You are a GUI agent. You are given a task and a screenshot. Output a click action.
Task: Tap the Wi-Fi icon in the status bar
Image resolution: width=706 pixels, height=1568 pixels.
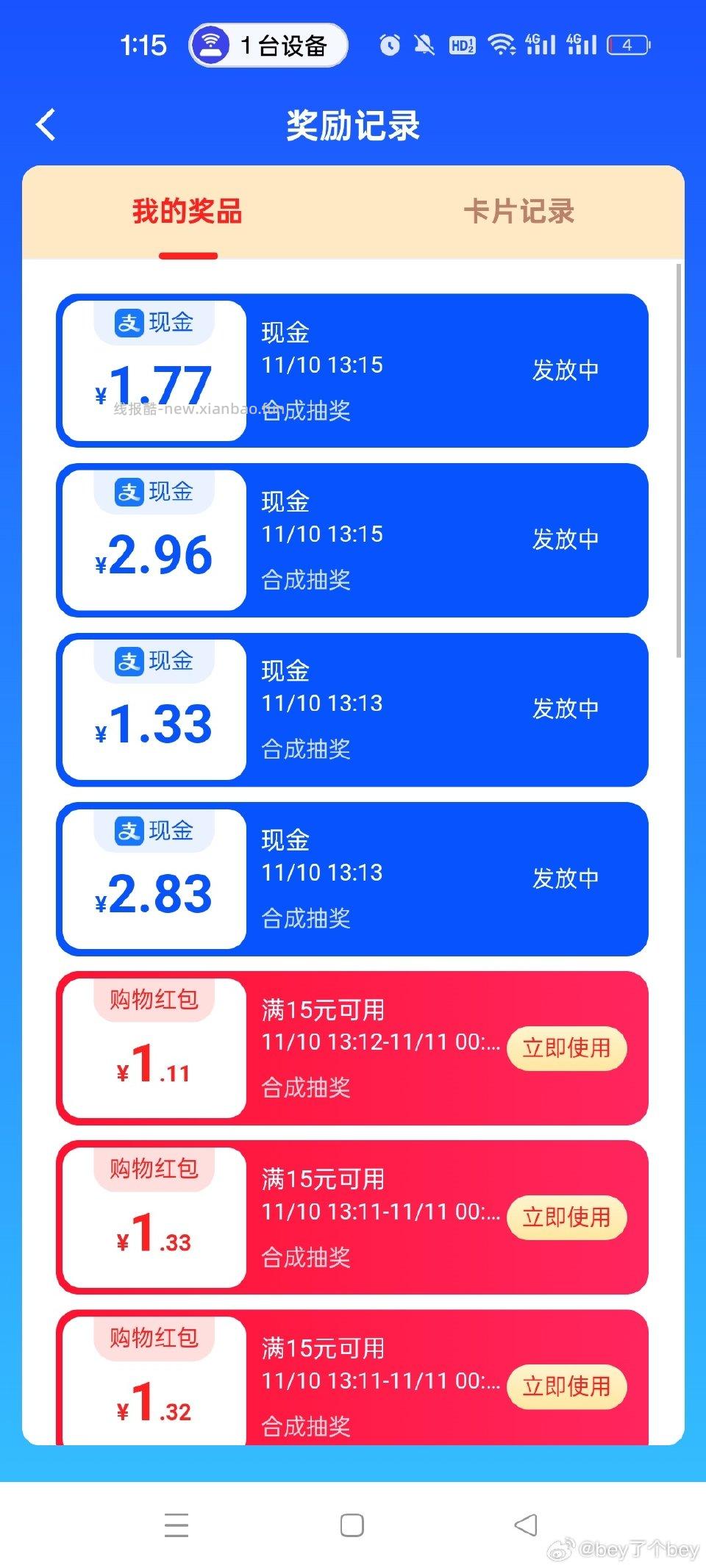coord(502,44)
